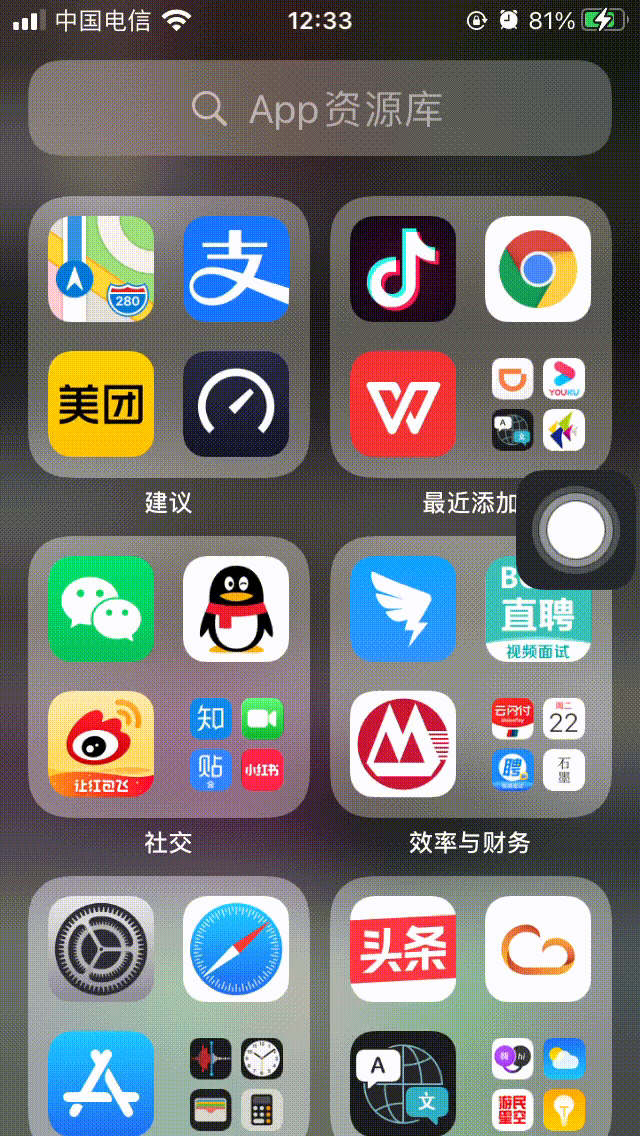Expand the 社交 small apps group
The image size is (640, 1136).
[236, 744]
